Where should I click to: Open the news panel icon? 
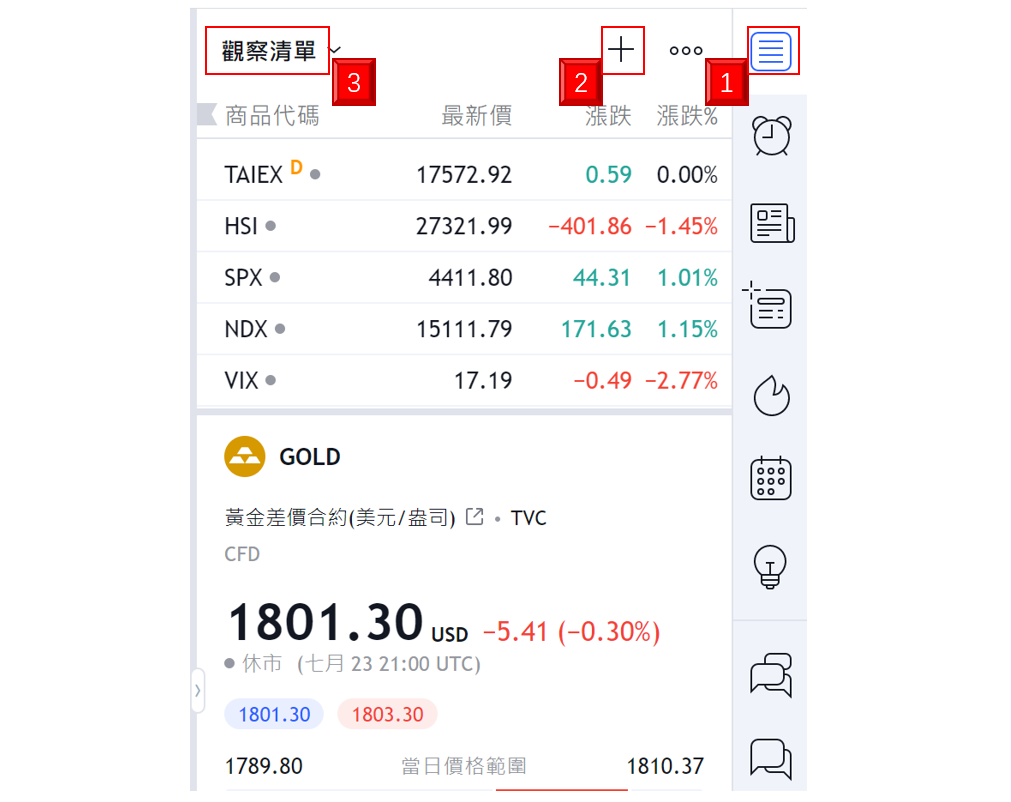[x=771, y=223]
